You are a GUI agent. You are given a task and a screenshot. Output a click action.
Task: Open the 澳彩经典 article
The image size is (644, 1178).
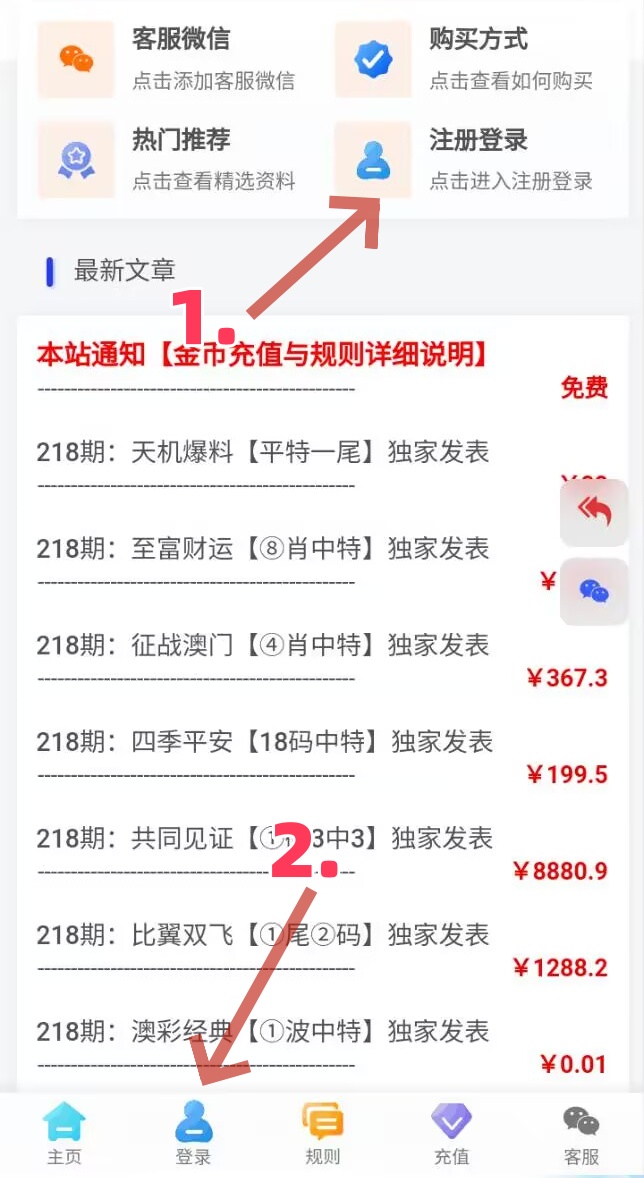click(262, 1032)
